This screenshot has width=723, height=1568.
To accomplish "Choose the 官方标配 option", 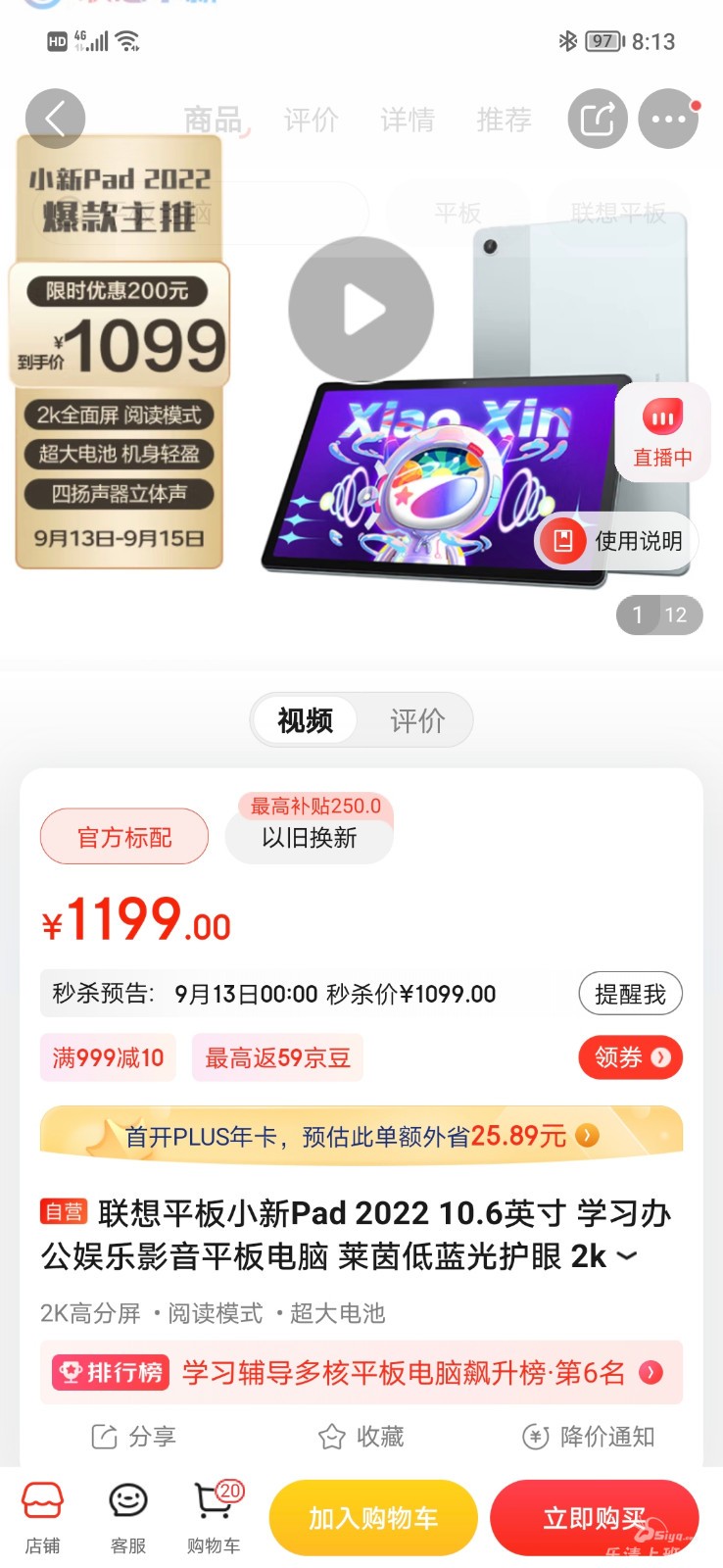I will coord(124,837).
